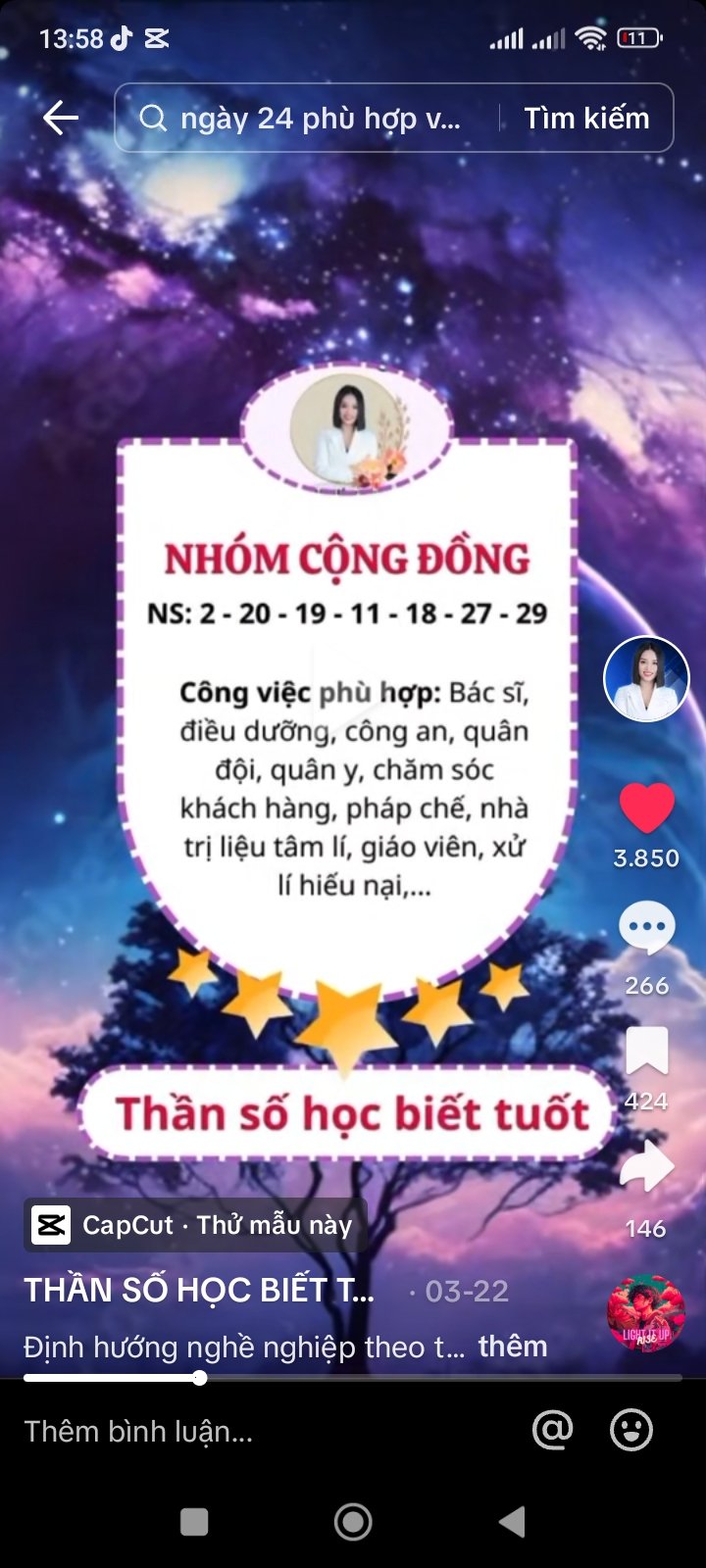
Task: Mention someone with the @ icon
Action: point(552,1431)
